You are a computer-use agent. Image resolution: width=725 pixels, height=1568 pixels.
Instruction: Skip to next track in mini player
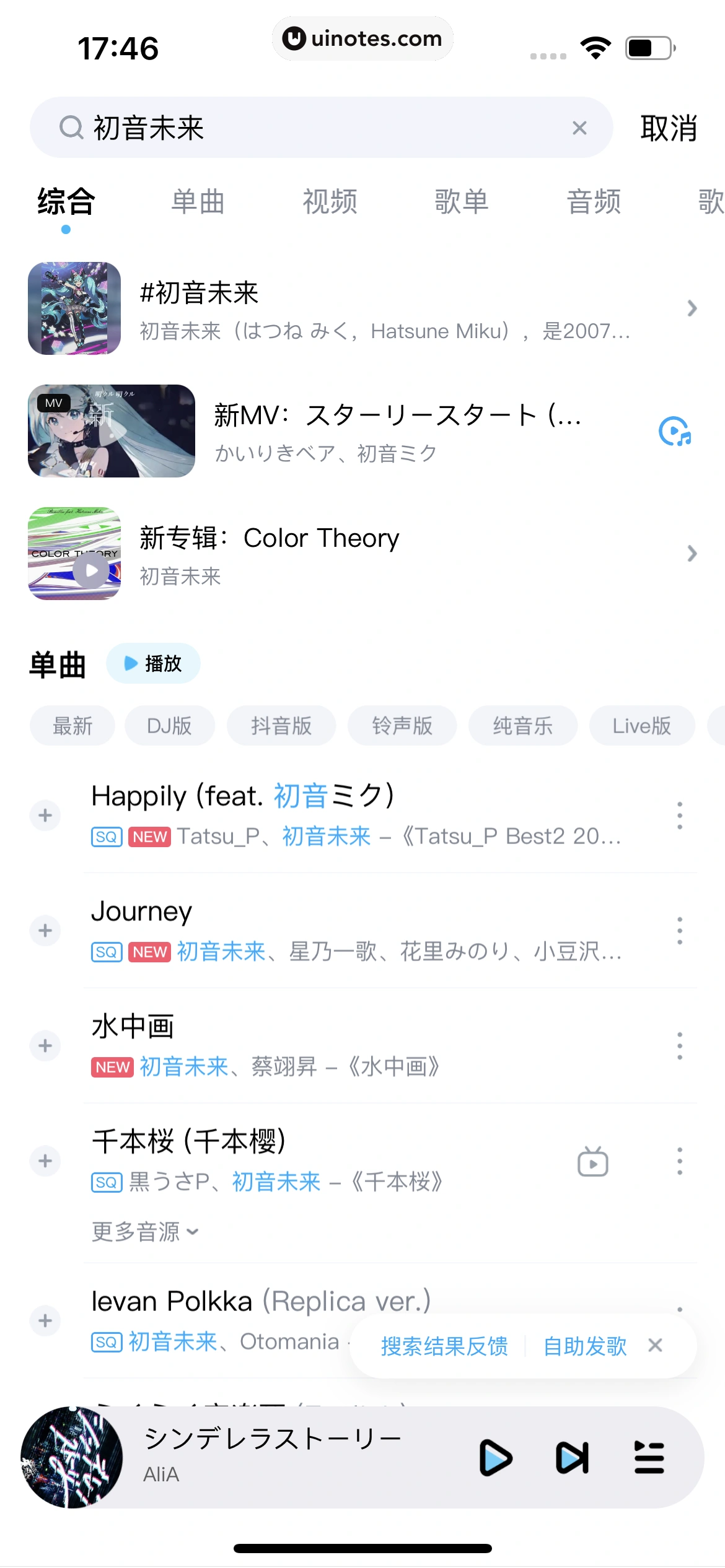[572, 1458]
